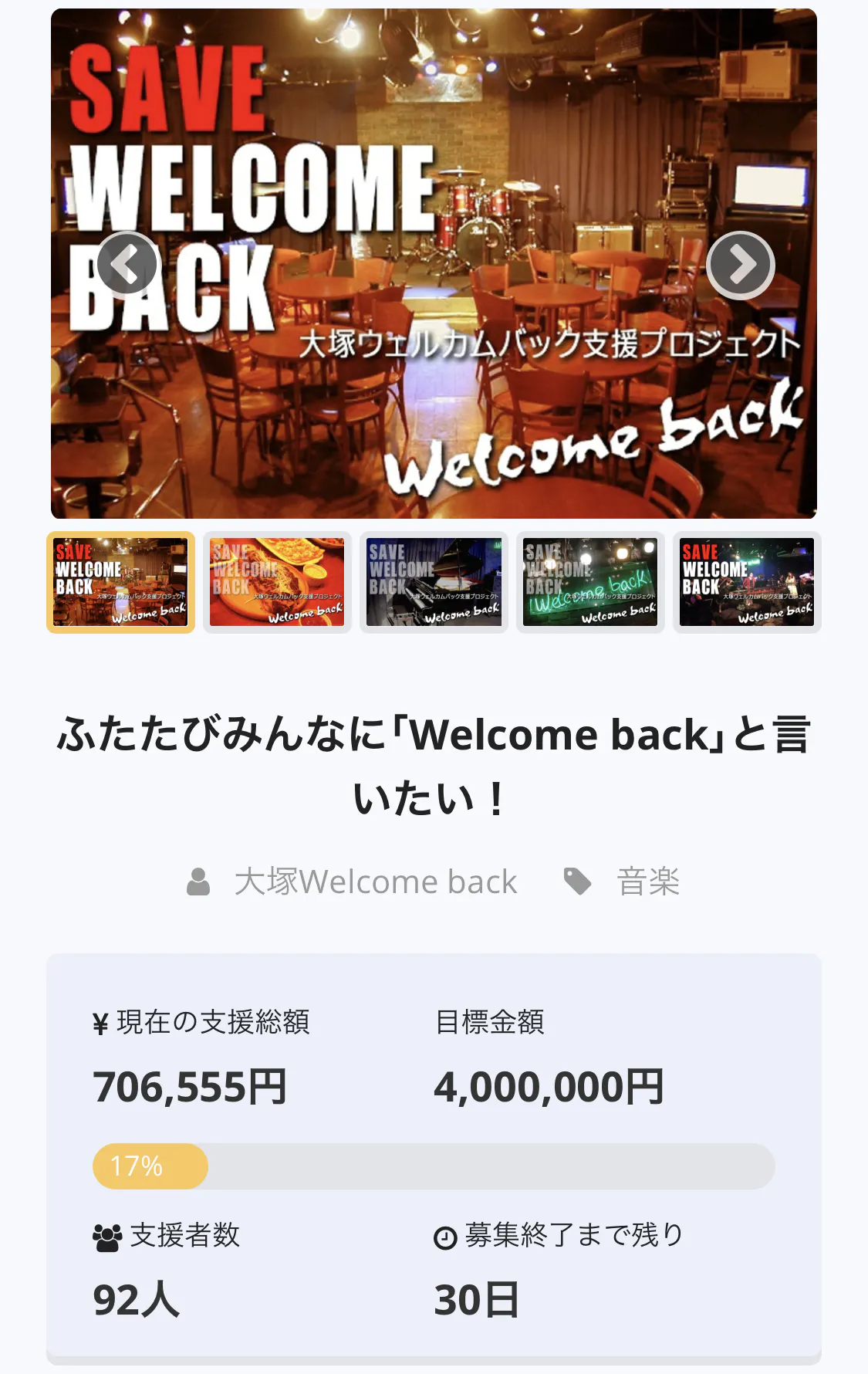Open the 大塚Welcome back organizer profile
Viewport: 868px width, 1374px height.
tap(375, 882)
